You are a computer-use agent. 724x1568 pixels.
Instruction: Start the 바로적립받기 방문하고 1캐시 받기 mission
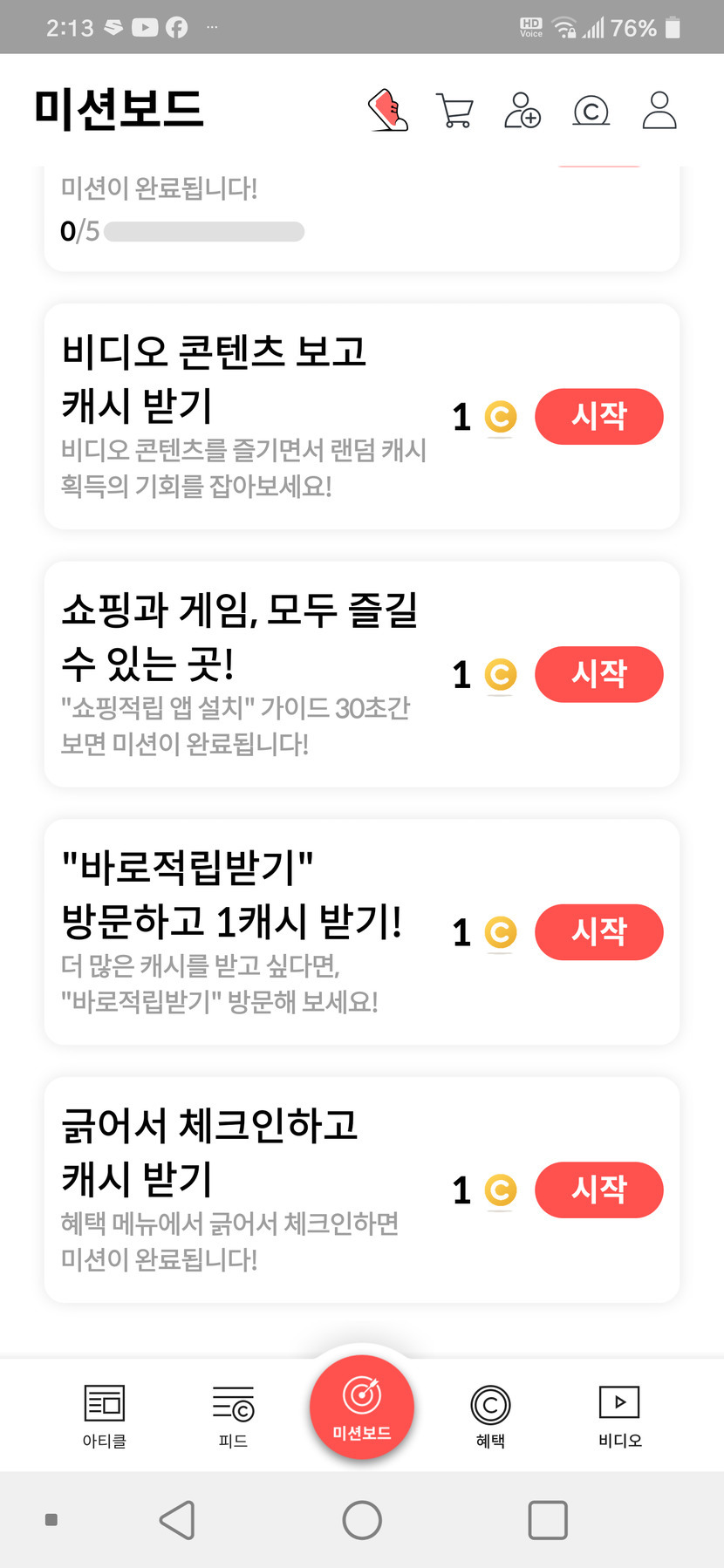[598, 932]
